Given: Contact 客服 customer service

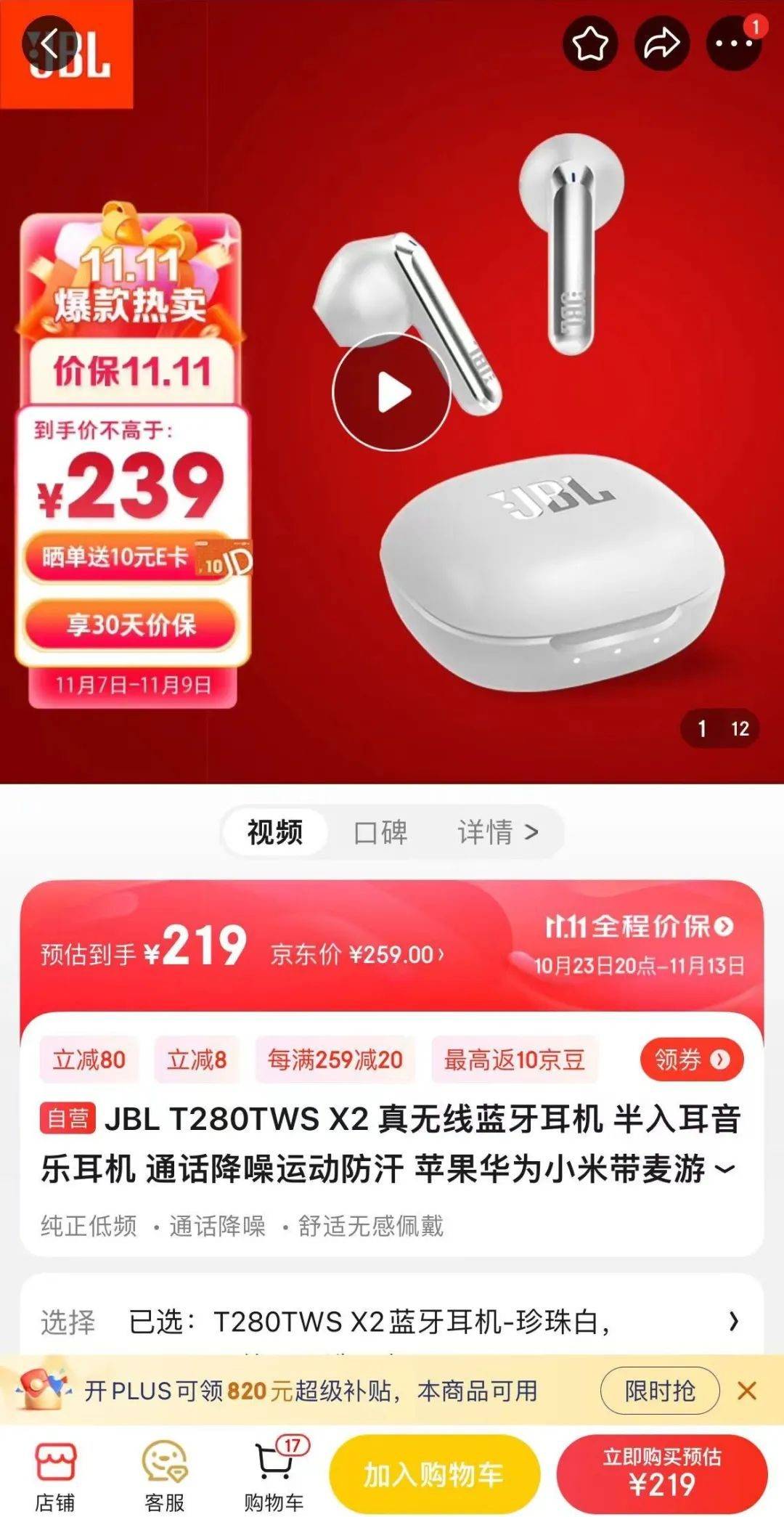Looking at the screenshot, I should pyautogui.click(x=165, y=1476).
